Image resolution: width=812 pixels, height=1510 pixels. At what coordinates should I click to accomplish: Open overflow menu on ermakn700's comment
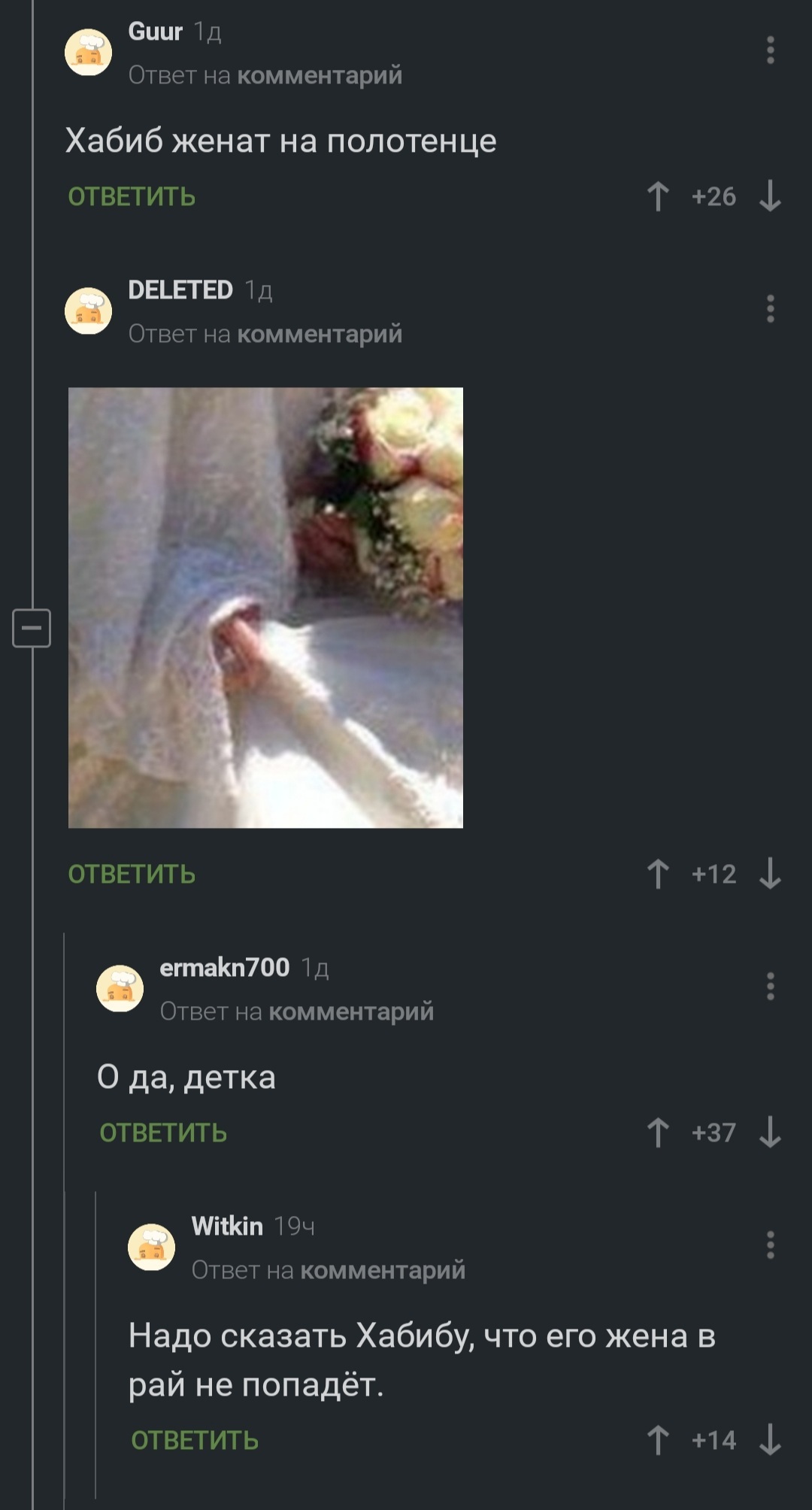pyautogui.click(x=770, y=986)
